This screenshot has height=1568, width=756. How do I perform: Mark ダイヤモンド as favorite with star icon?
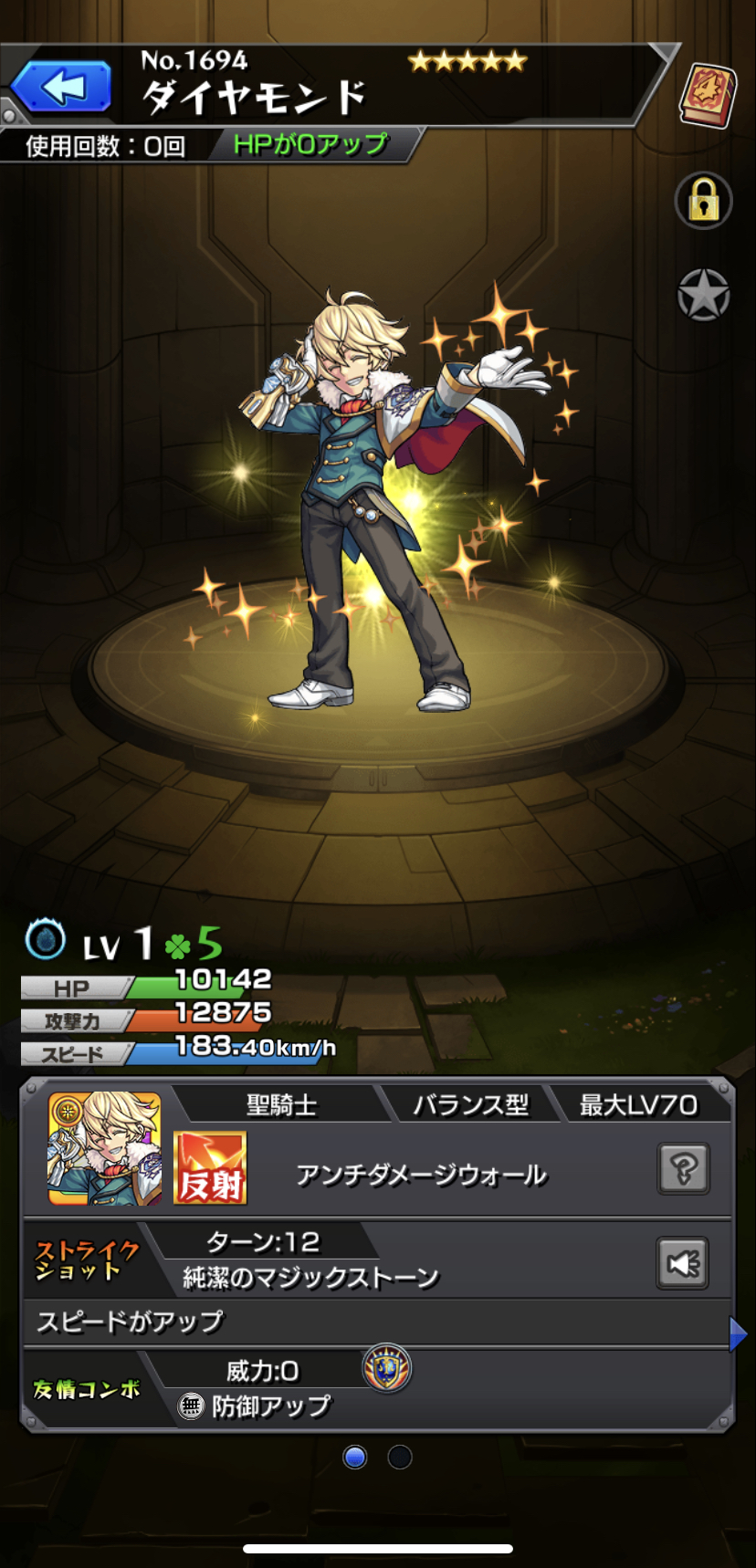coord(703,295)
